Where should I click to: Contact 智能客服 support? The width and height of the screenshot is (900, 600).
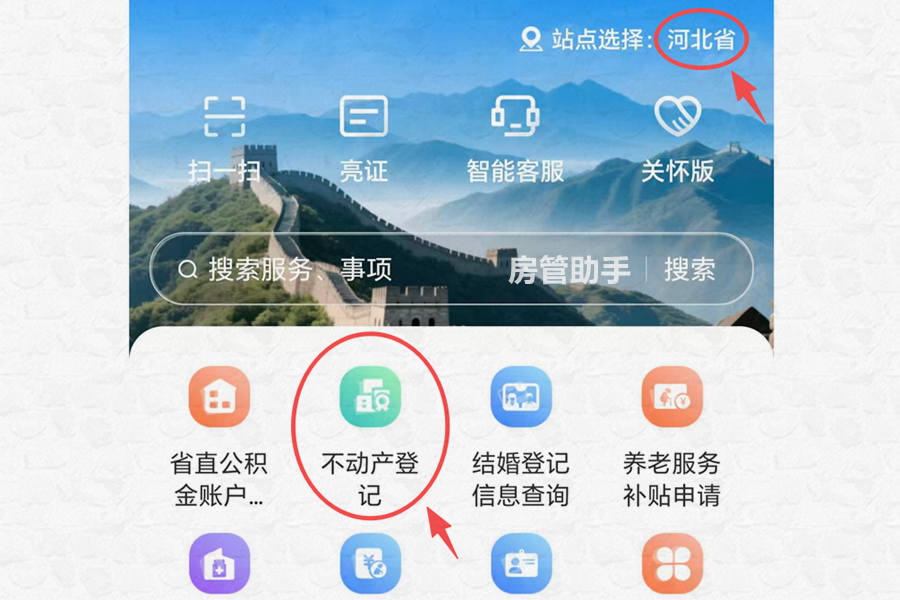tap(515, 137)
